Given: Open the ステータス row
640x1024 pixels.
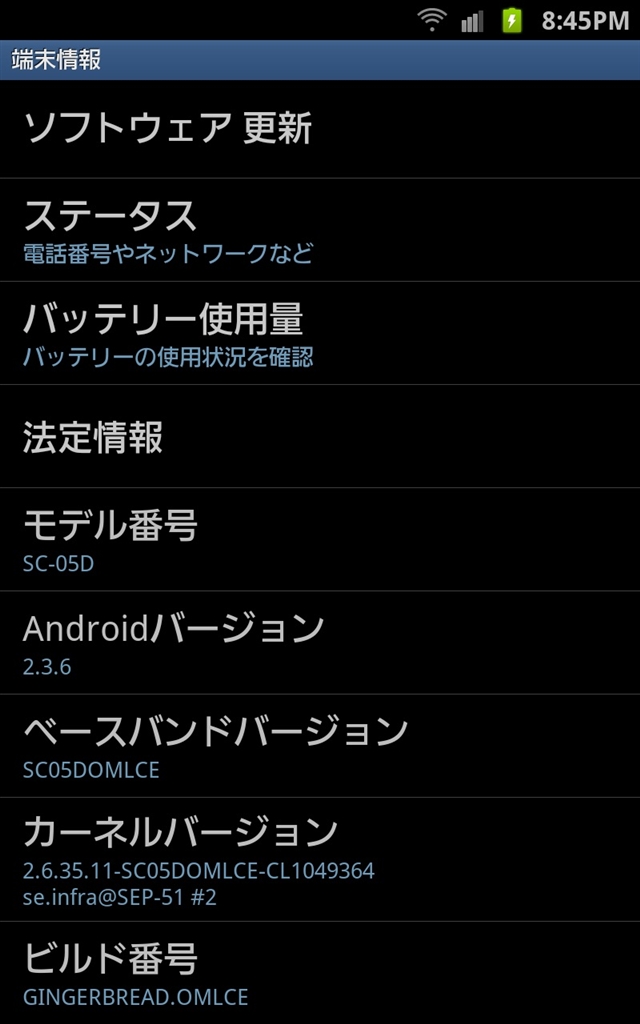Looking at the screenshot, I should 320,231.
